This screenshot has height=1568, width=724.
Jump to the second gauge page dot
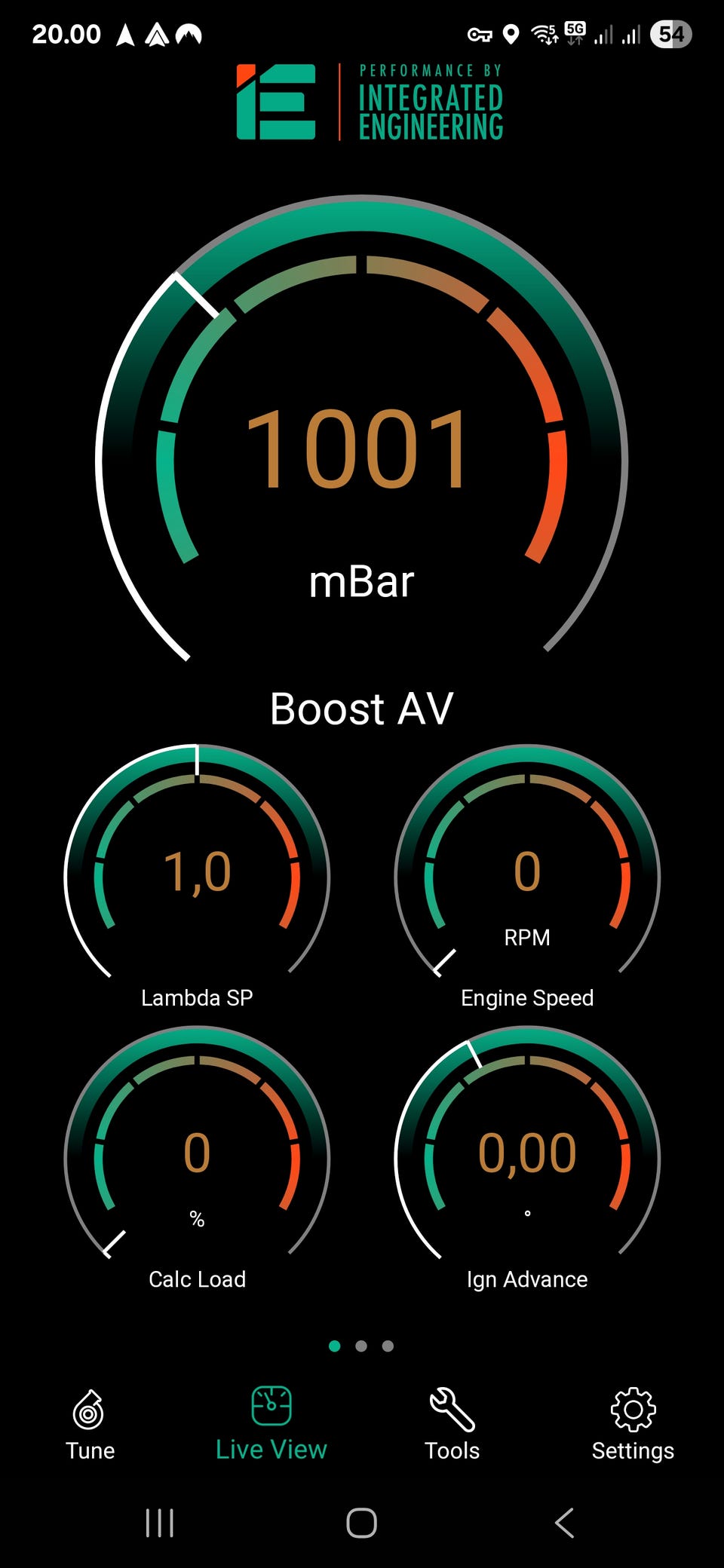pos(361,1346)
